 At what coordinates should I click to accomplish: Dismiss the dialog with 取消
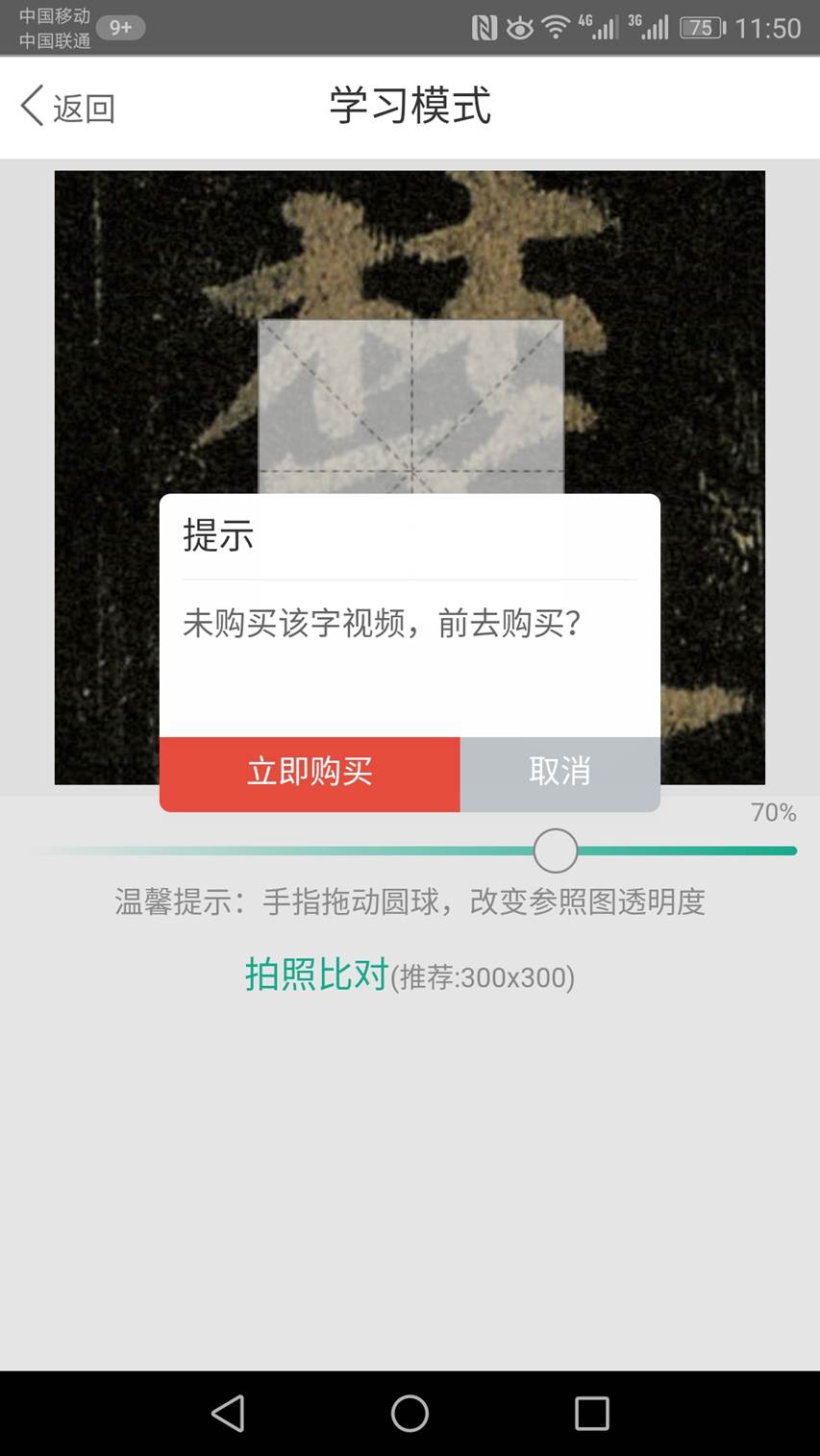[559, 773]
